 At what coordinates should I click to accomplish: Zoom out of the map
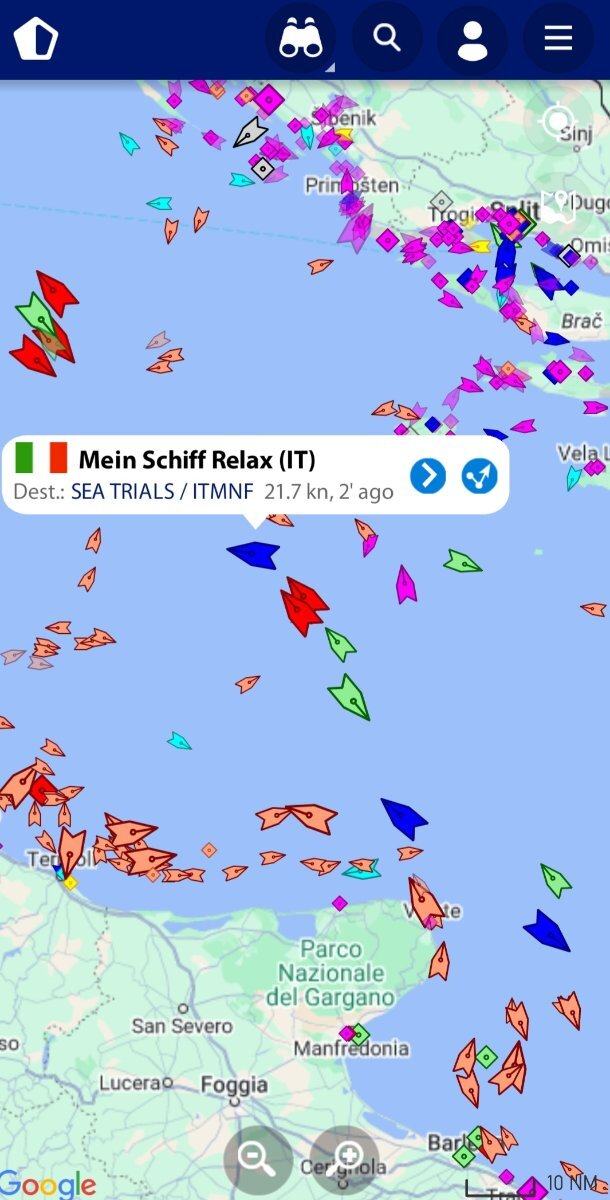tap(257, 1159)
